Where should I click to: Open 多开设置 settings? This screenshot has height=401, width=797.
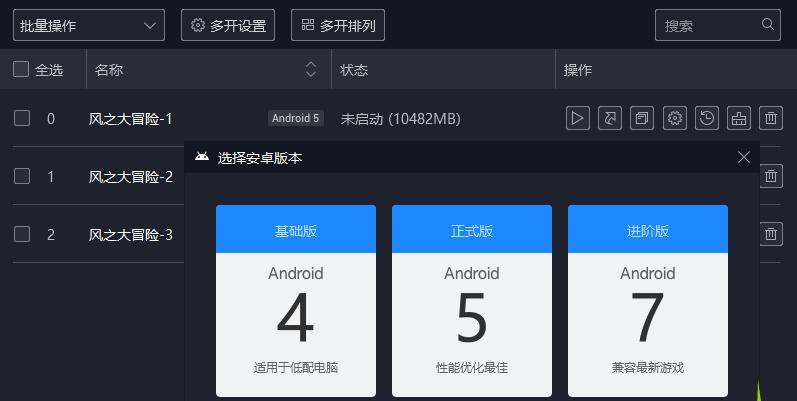[x=228, y=26]
